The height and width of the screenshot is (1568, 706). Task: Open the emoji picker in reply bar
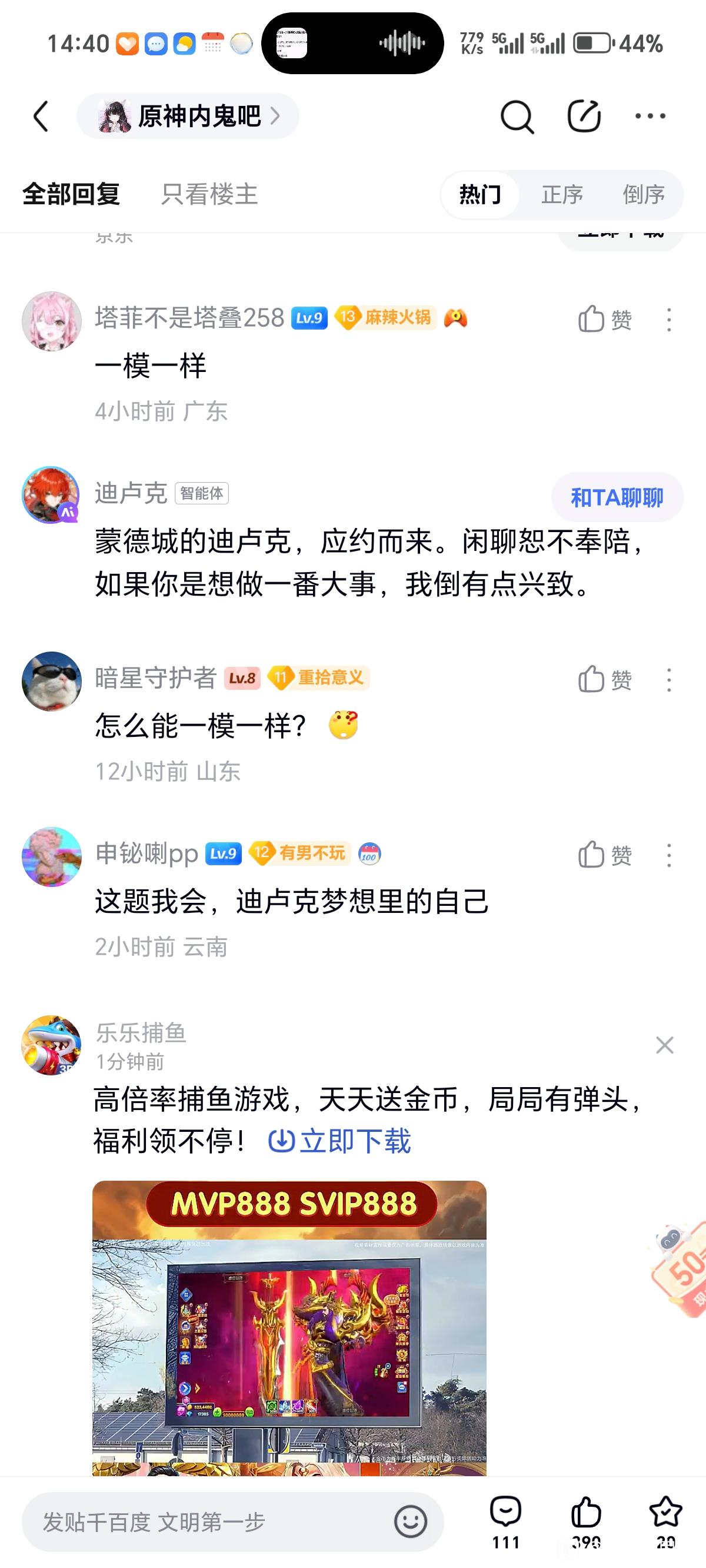coord(410,1521)
